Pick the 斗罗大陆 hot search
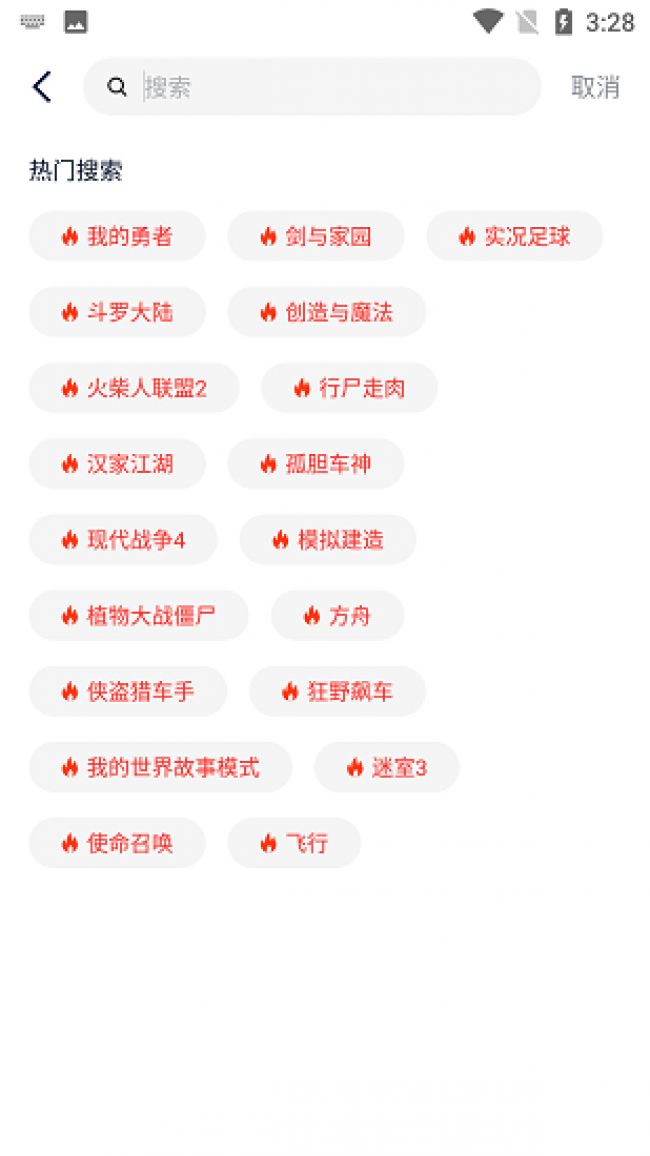The height and width of the screenshot is (1156, 650). coord(117,312)
